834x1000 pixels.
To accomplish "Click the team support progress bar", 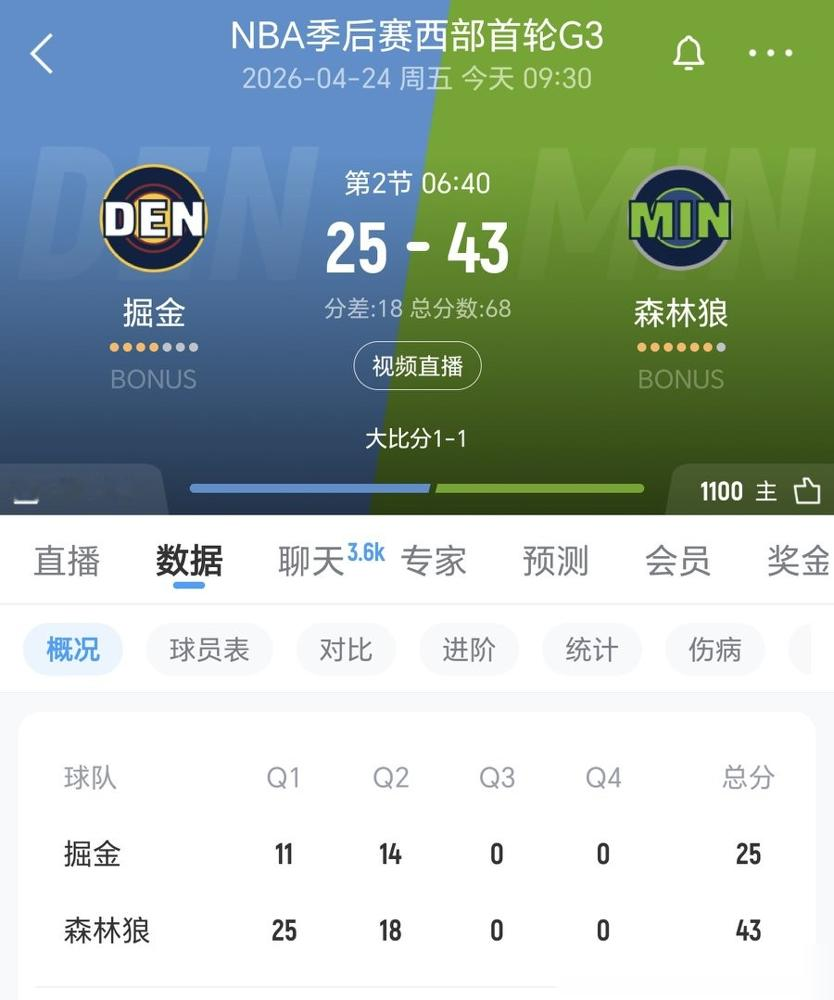I will [417, 489].
